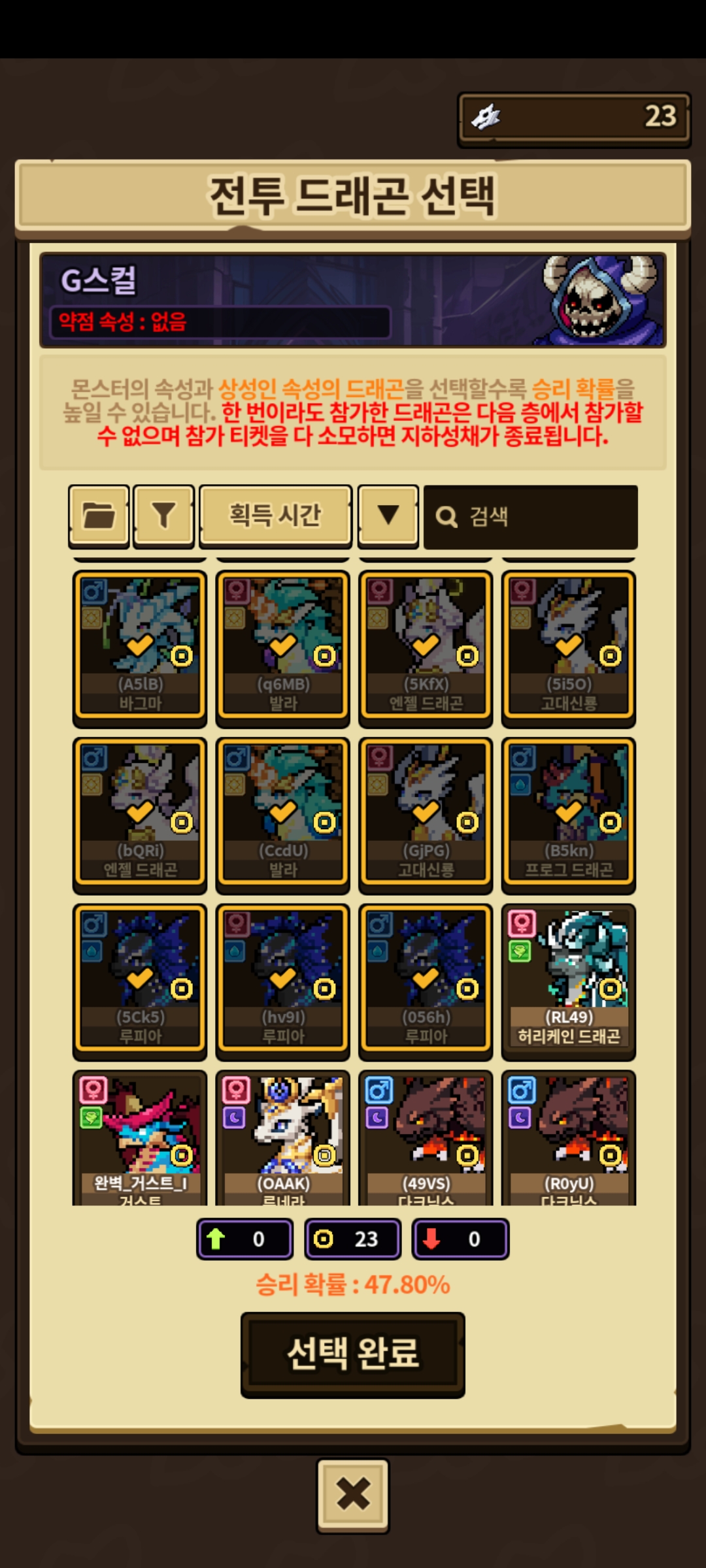This screenshot has height=1568, width=706.
Task: Confirm with the 선택 완료 button
Action: point(352,1354)
